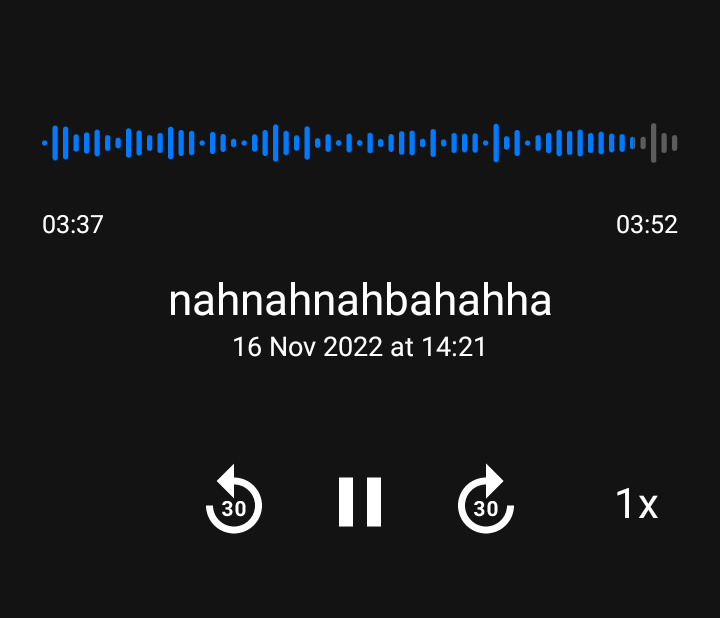Tap the waveform to seek playback
The width and height of the screenshot is (720, 618).
(360, 143)
